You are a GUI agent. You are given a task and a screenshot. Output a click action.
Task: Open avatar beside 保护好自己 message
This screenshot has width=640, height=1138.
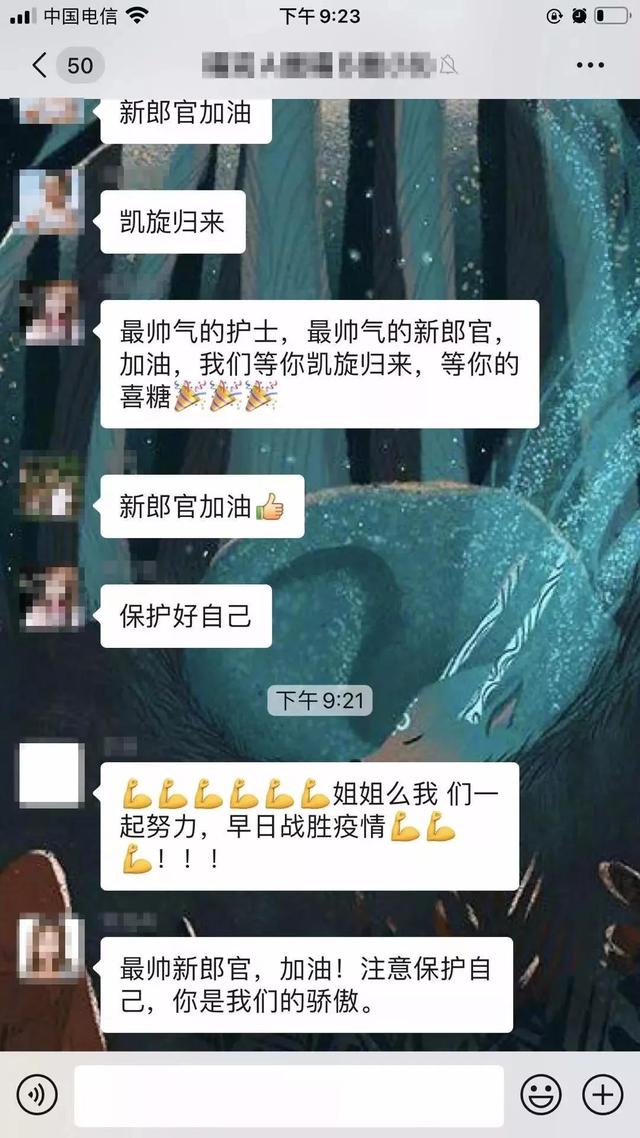tap(51, 597)
